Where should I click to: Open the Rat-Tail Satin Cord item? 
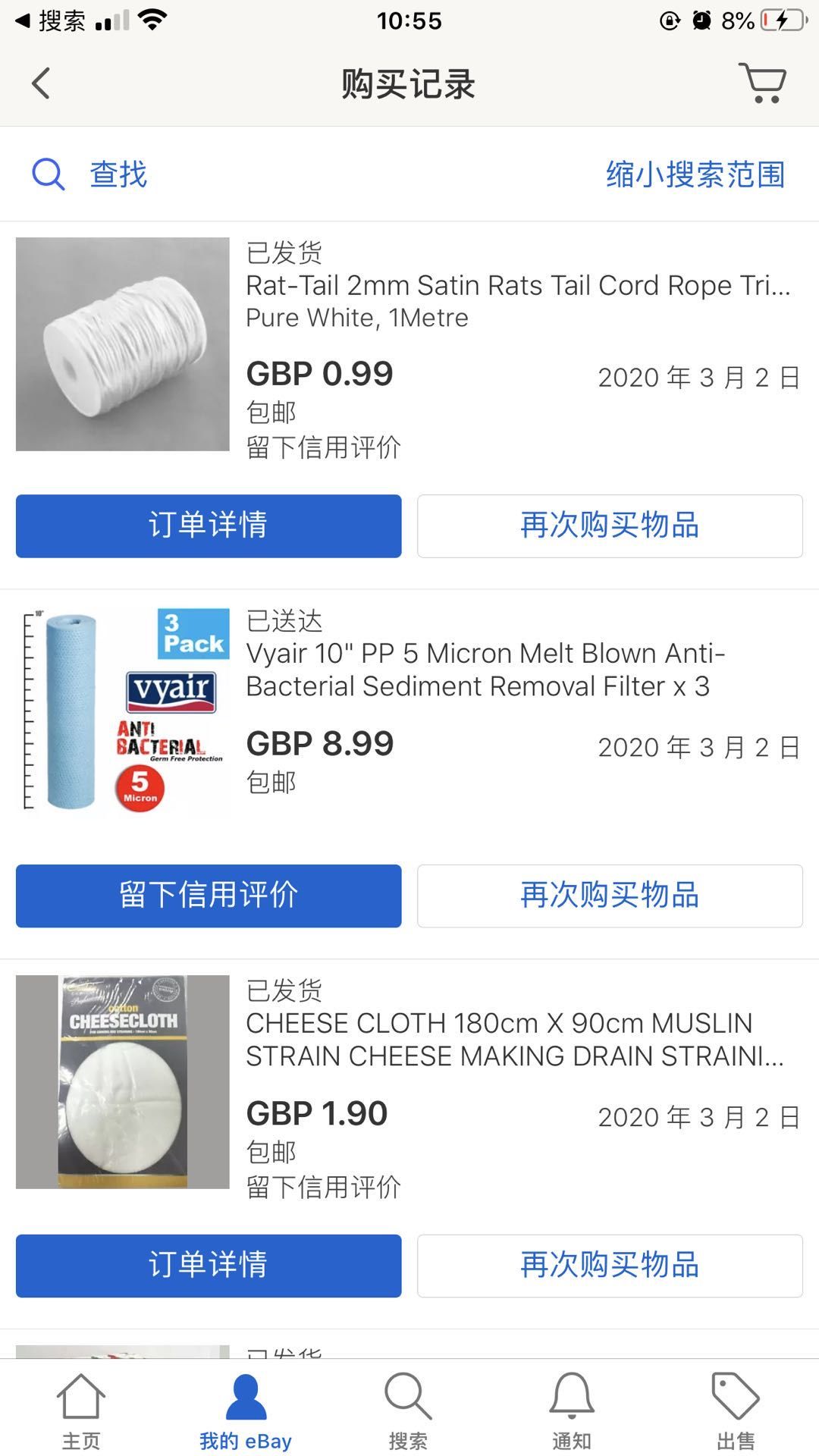(x=517, y=286)
